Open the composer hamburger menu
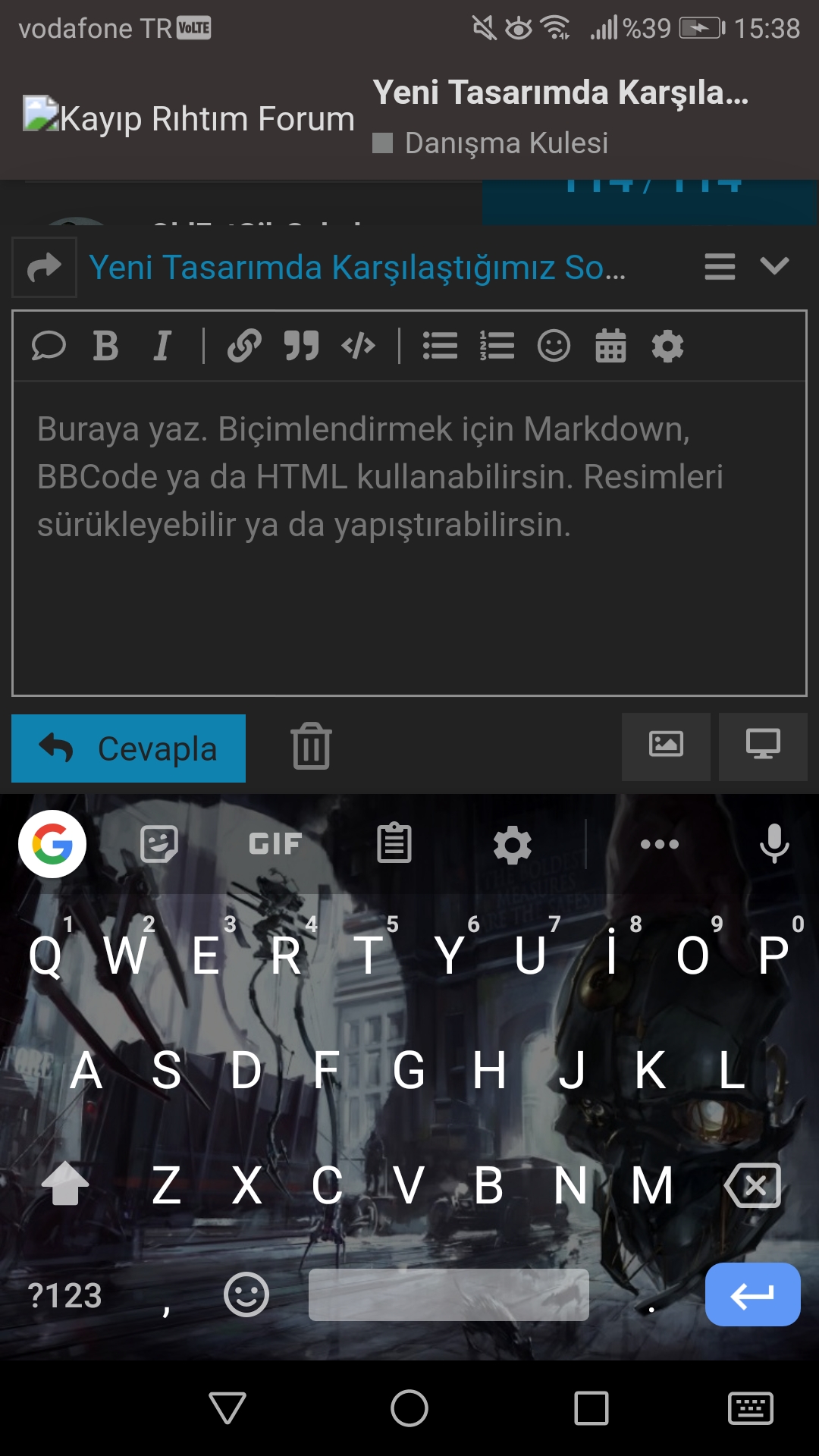Image resolution: width=819 pixels, height=1456 pixels. pos(720,266)
